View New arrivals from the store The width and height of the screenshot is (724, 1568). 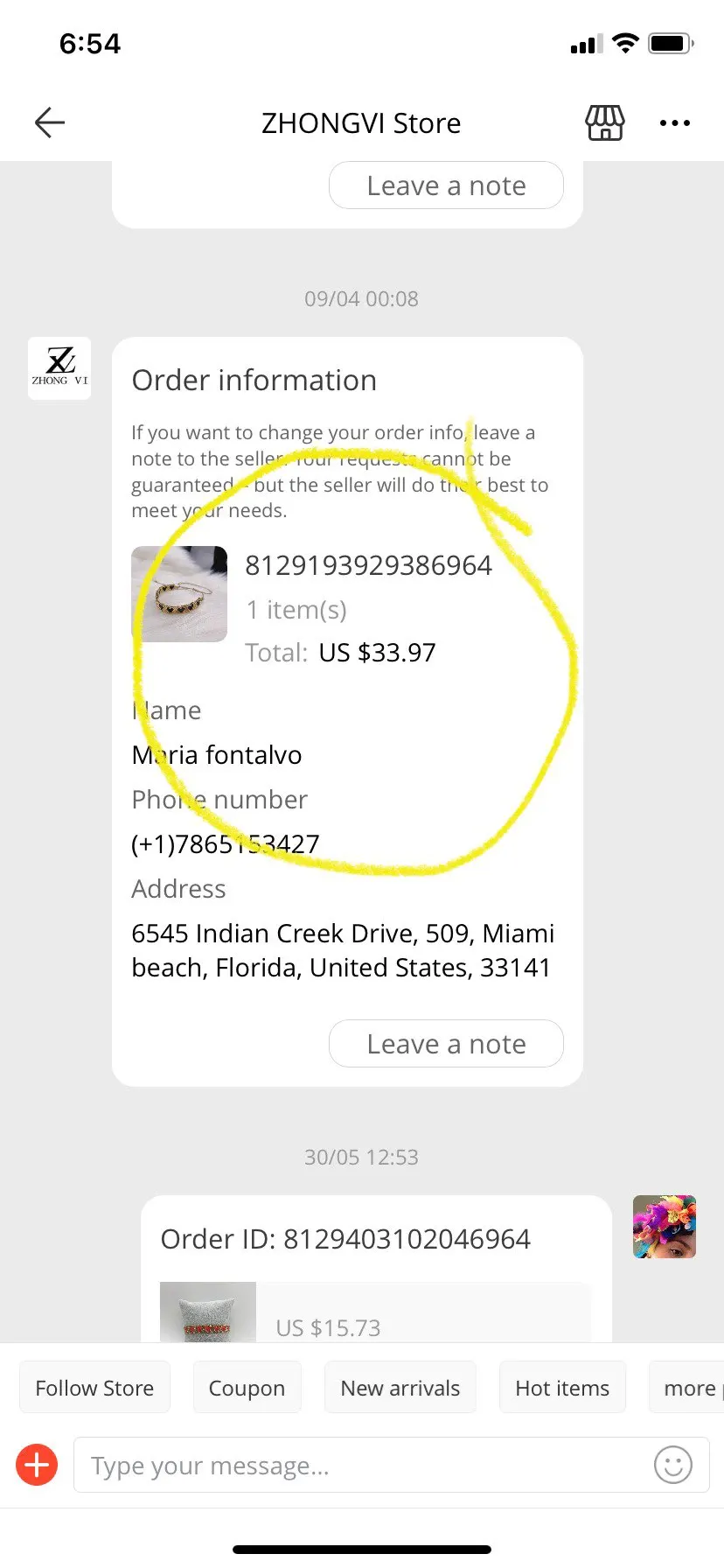point(400,1388)
